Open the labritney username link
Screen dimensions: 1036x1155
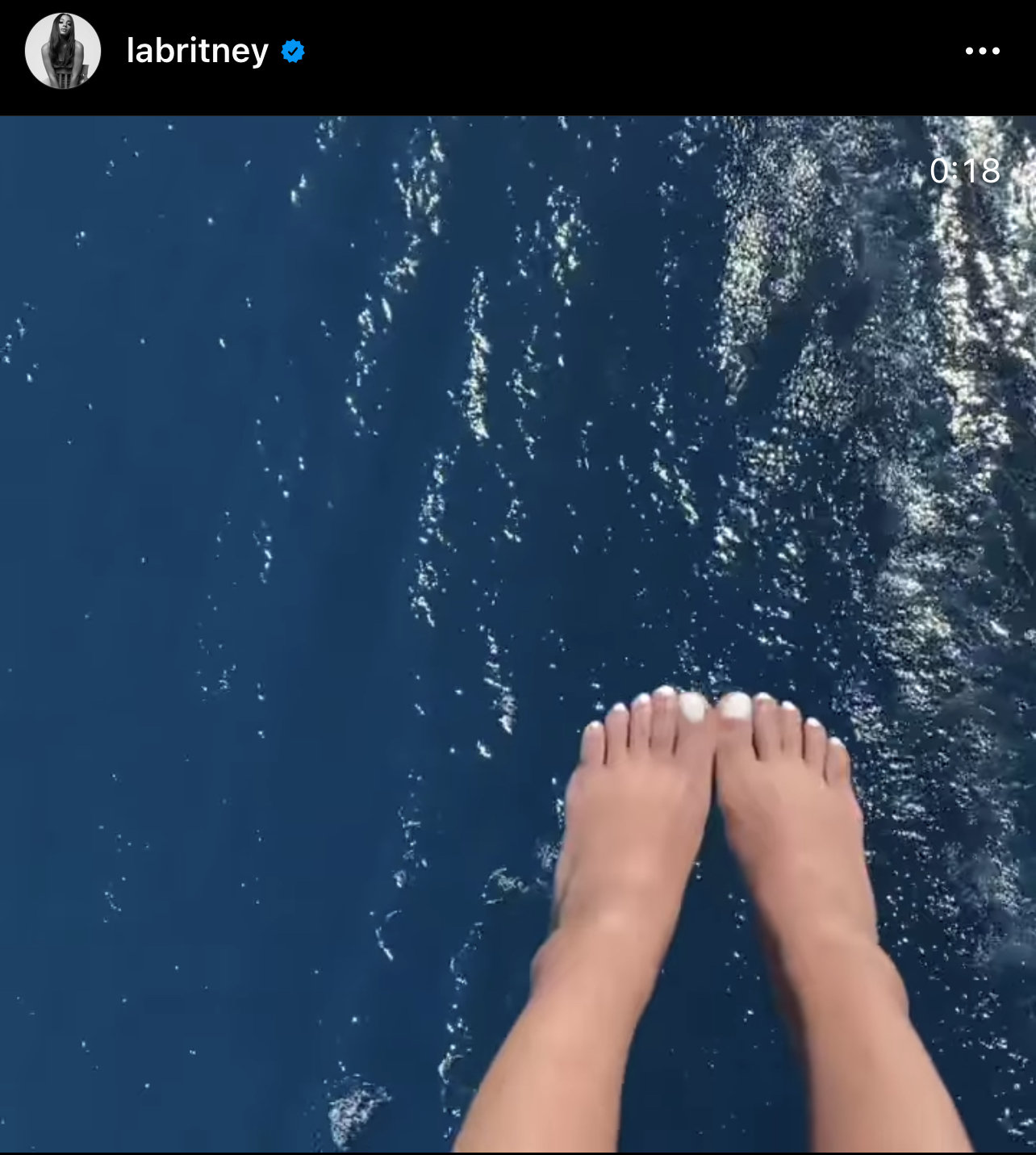pos(197,51)
